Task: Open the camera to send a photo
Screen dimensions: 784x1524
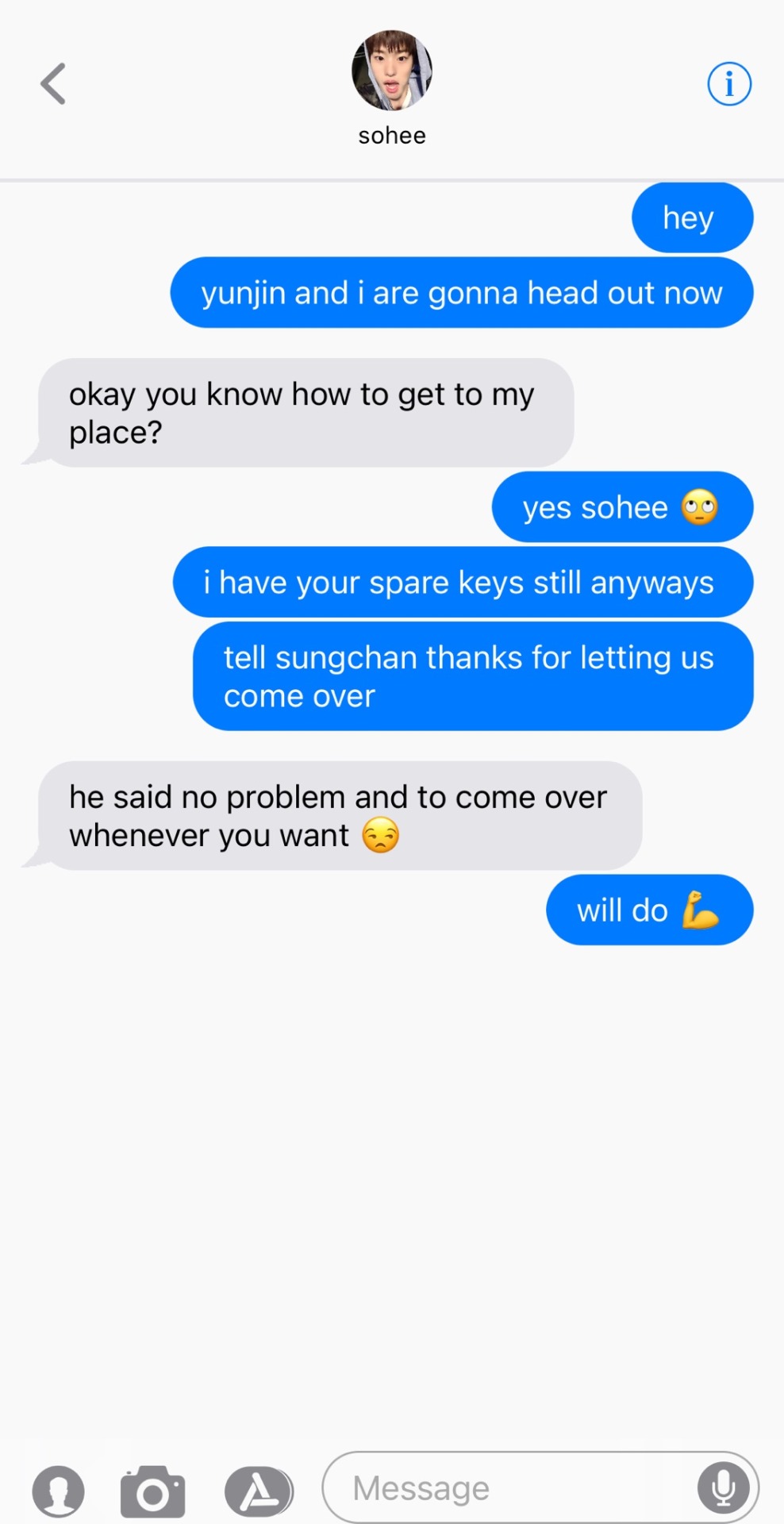Action: [153, 1491]
